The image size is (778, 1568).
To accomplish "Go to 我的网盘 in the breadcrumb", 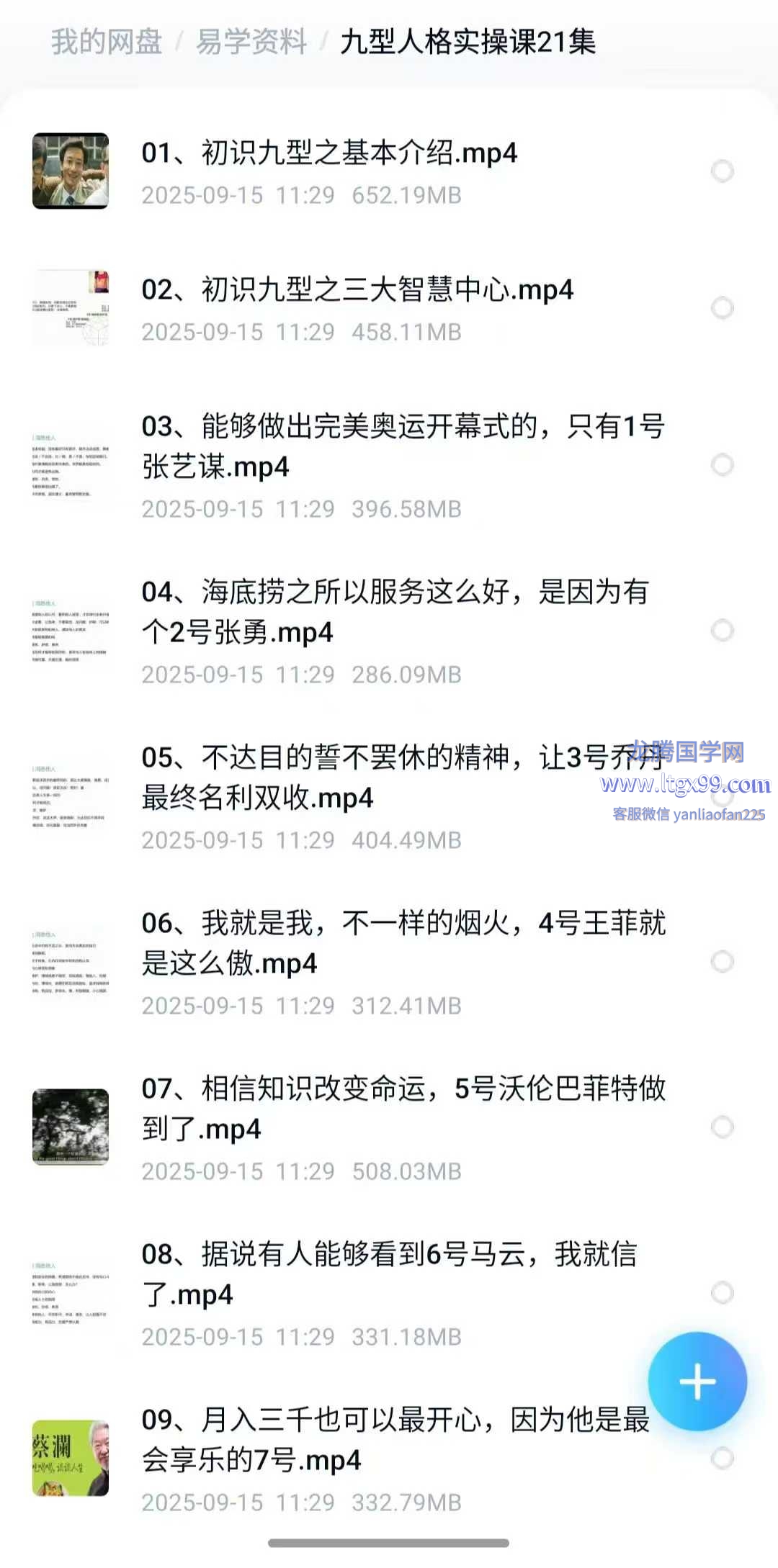I will (107, 42).
